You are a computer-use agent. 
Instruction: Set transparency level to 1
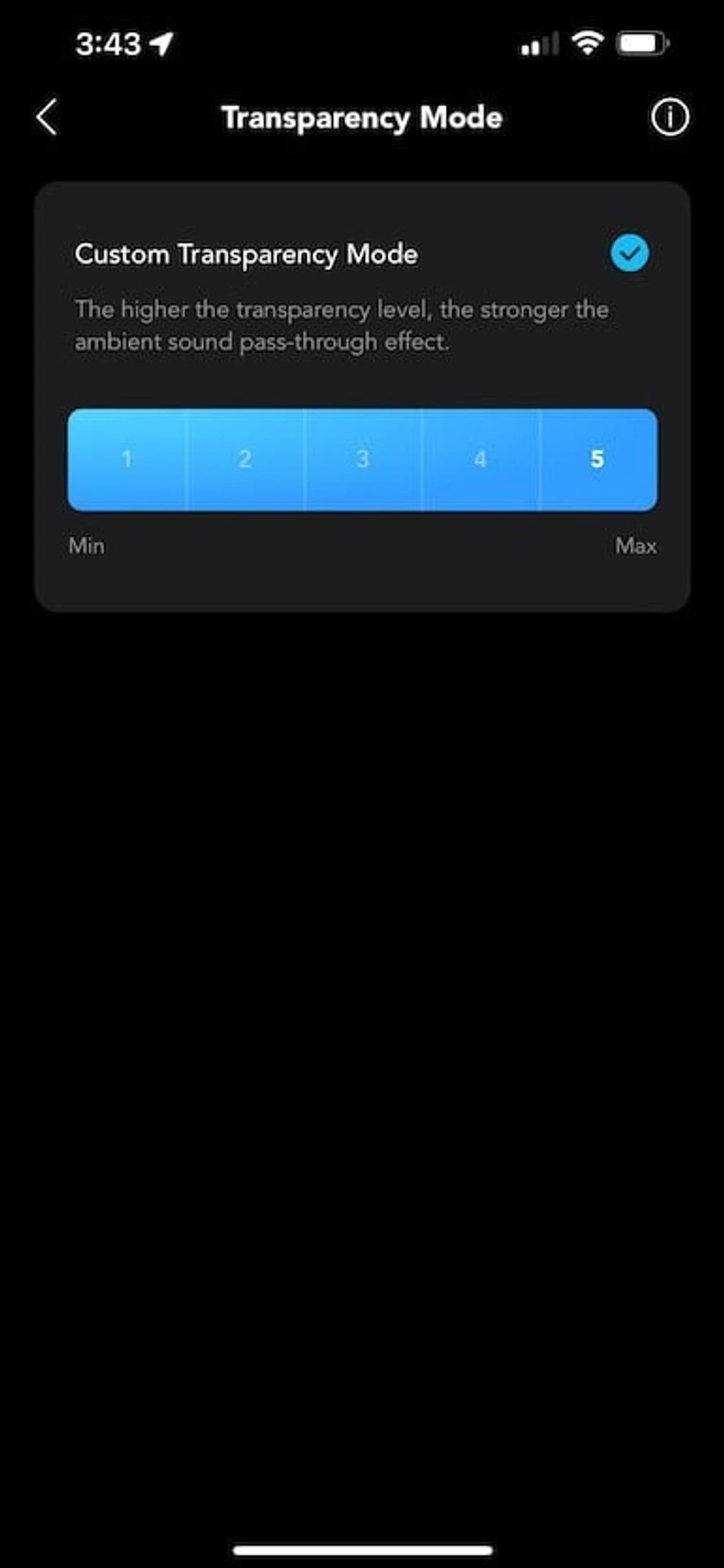(127, 460)
